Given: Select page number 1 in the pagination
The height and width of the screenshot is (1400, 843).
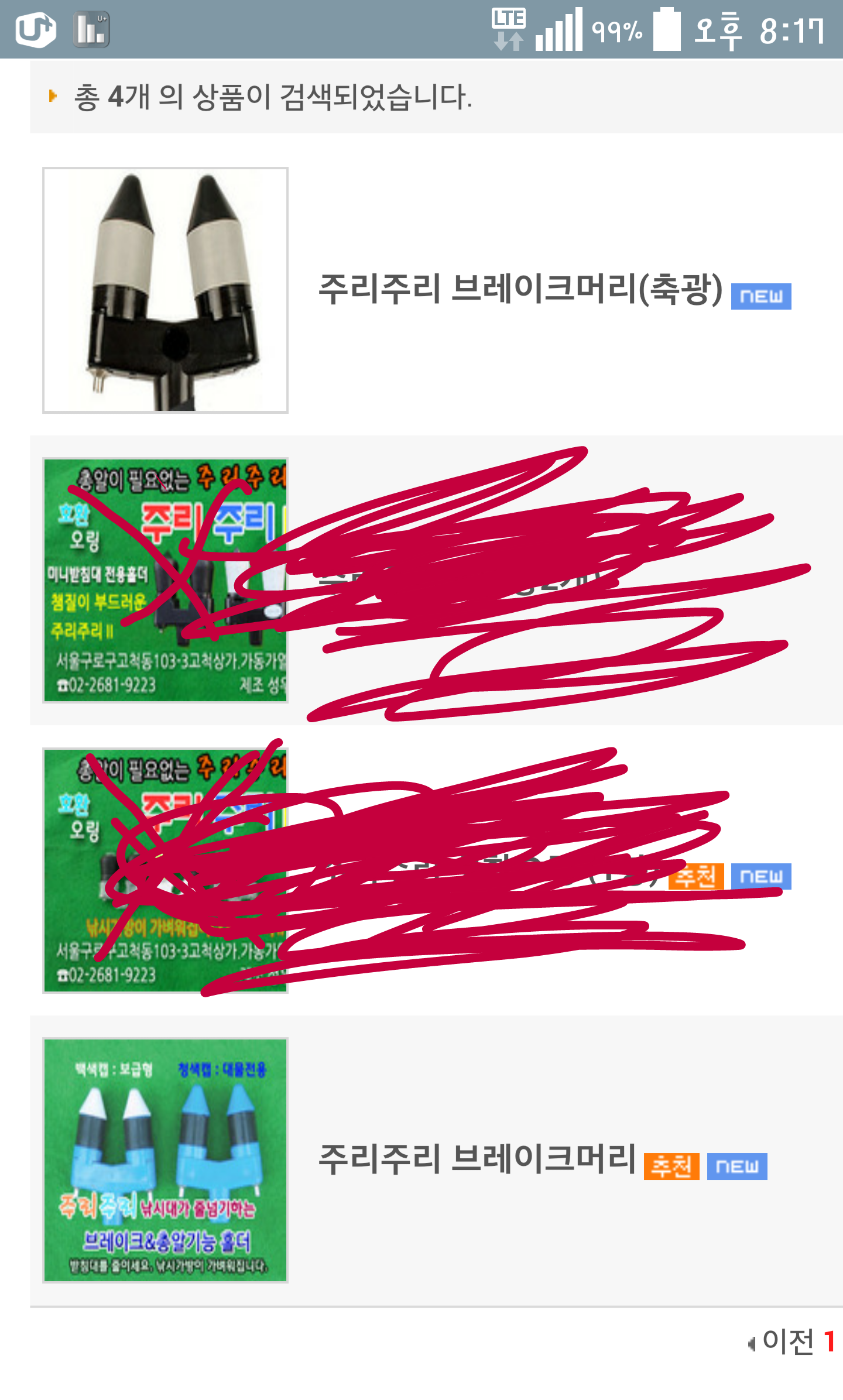Looking at the screenshot, I should pyautogui.click(x=829, y=1341).
